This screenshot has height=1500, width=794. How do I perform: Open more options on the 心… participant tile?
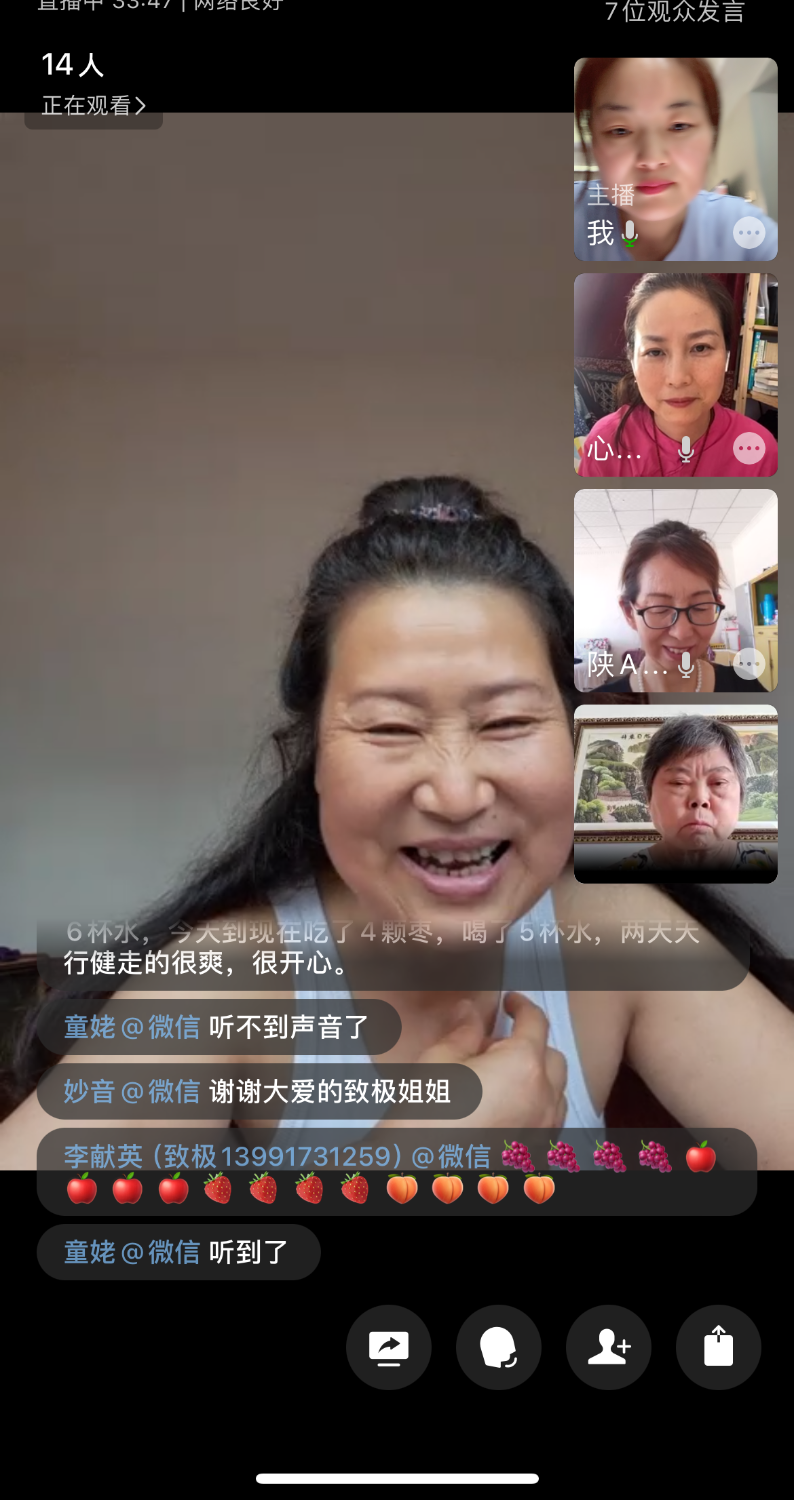tap(749, 448)
